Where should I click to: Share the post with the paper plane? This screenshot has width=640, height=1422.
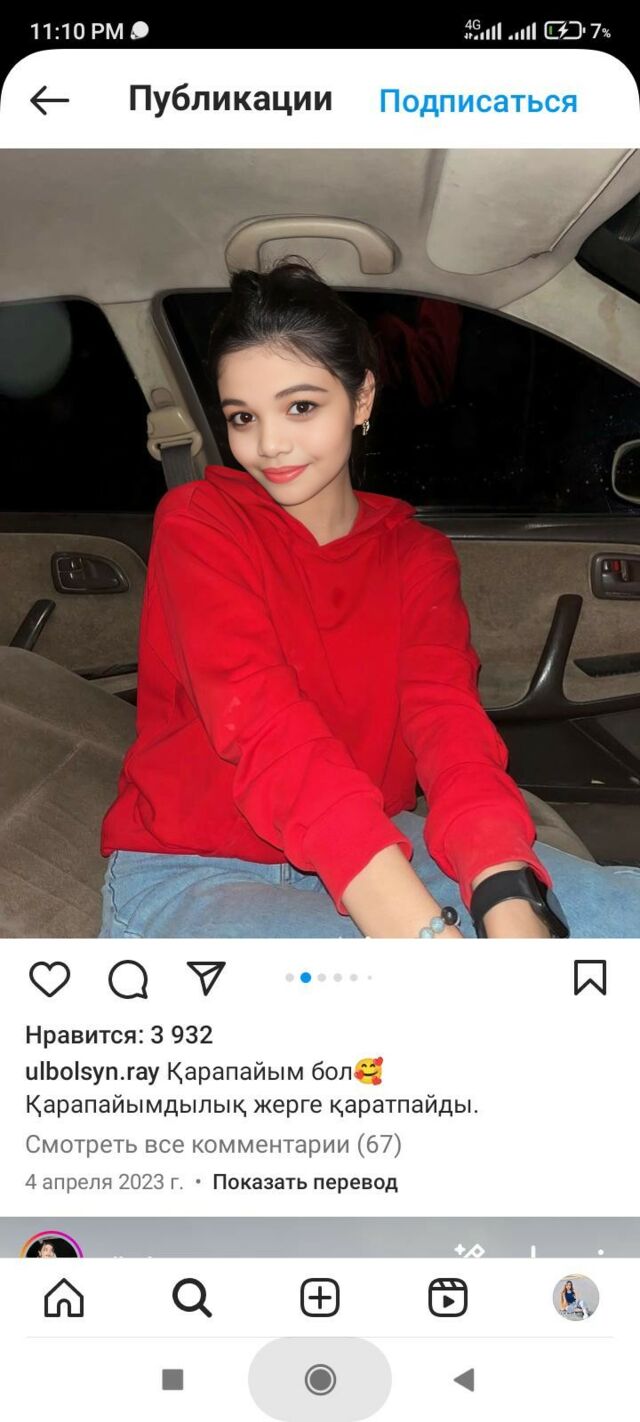206,978
